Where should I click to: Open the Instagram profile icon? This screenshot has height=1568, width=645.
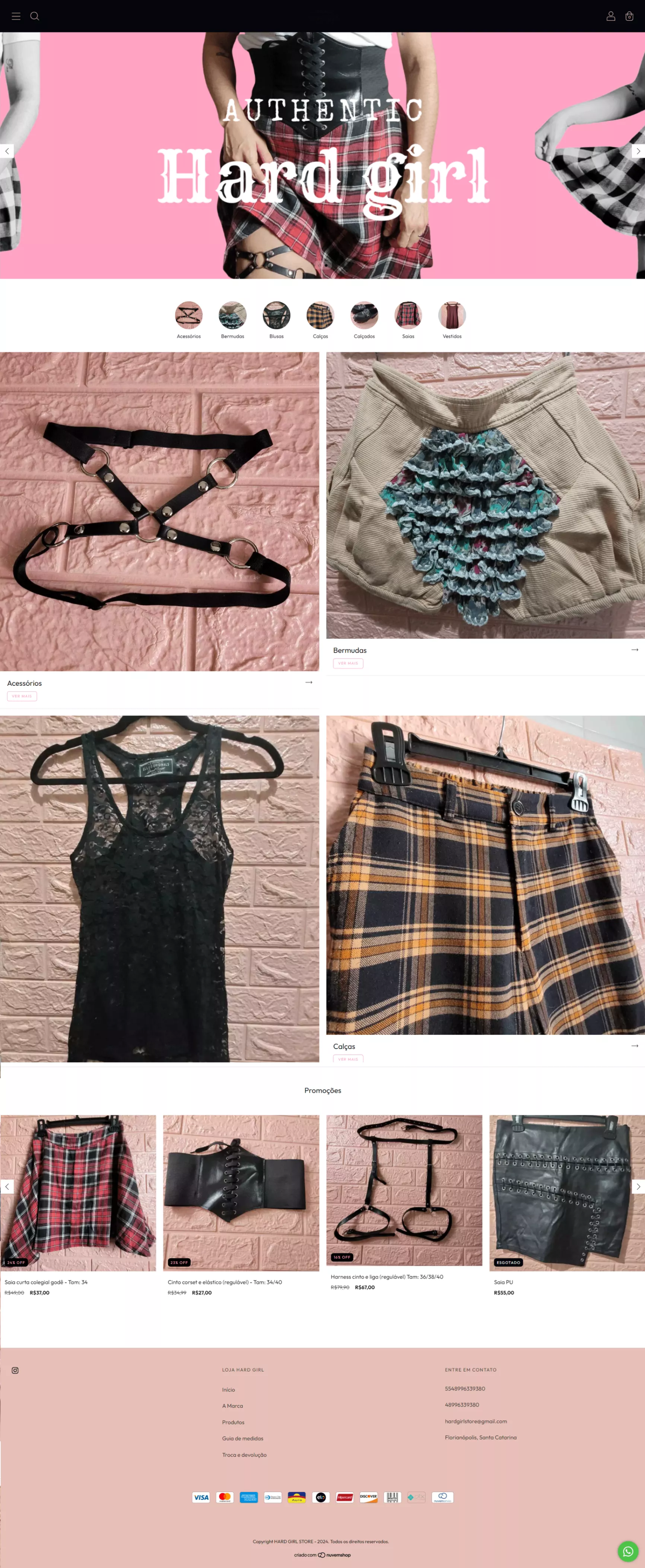click(x=15, y=1370)
